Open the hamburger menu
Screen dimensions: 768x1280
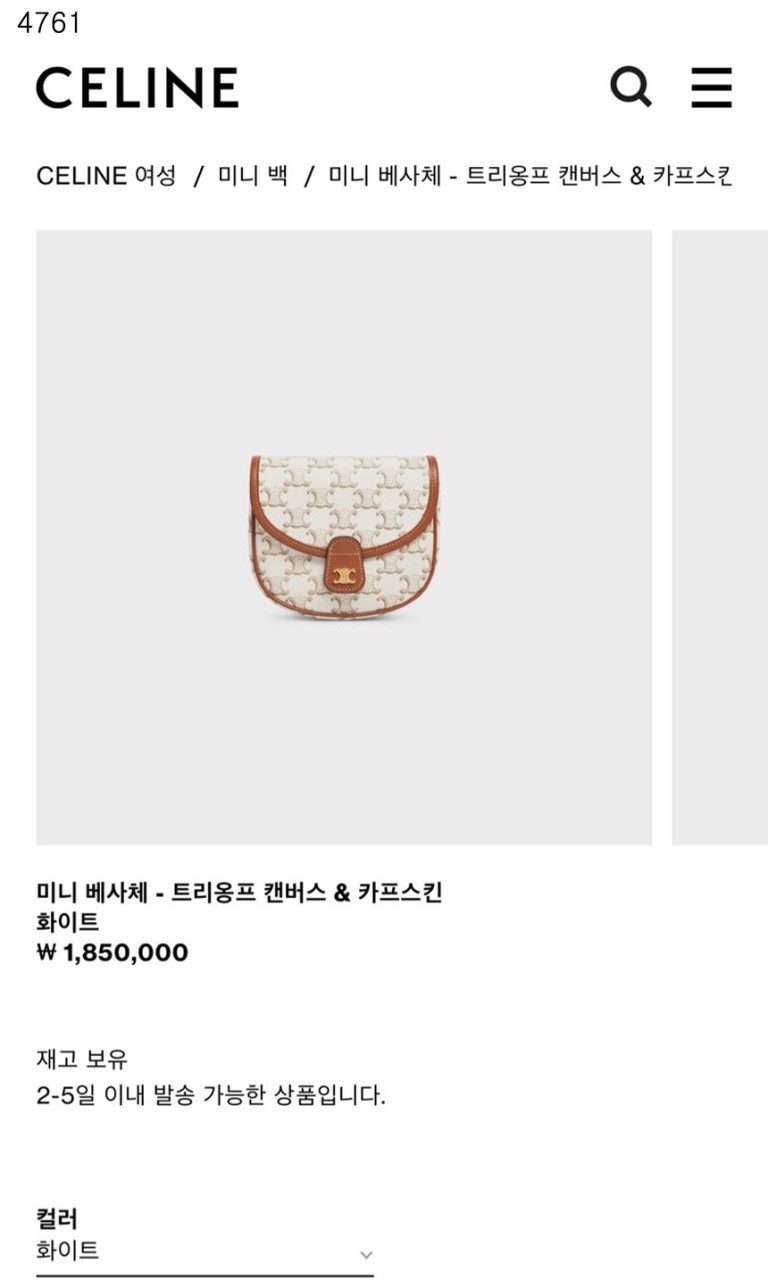pos(711,88)
